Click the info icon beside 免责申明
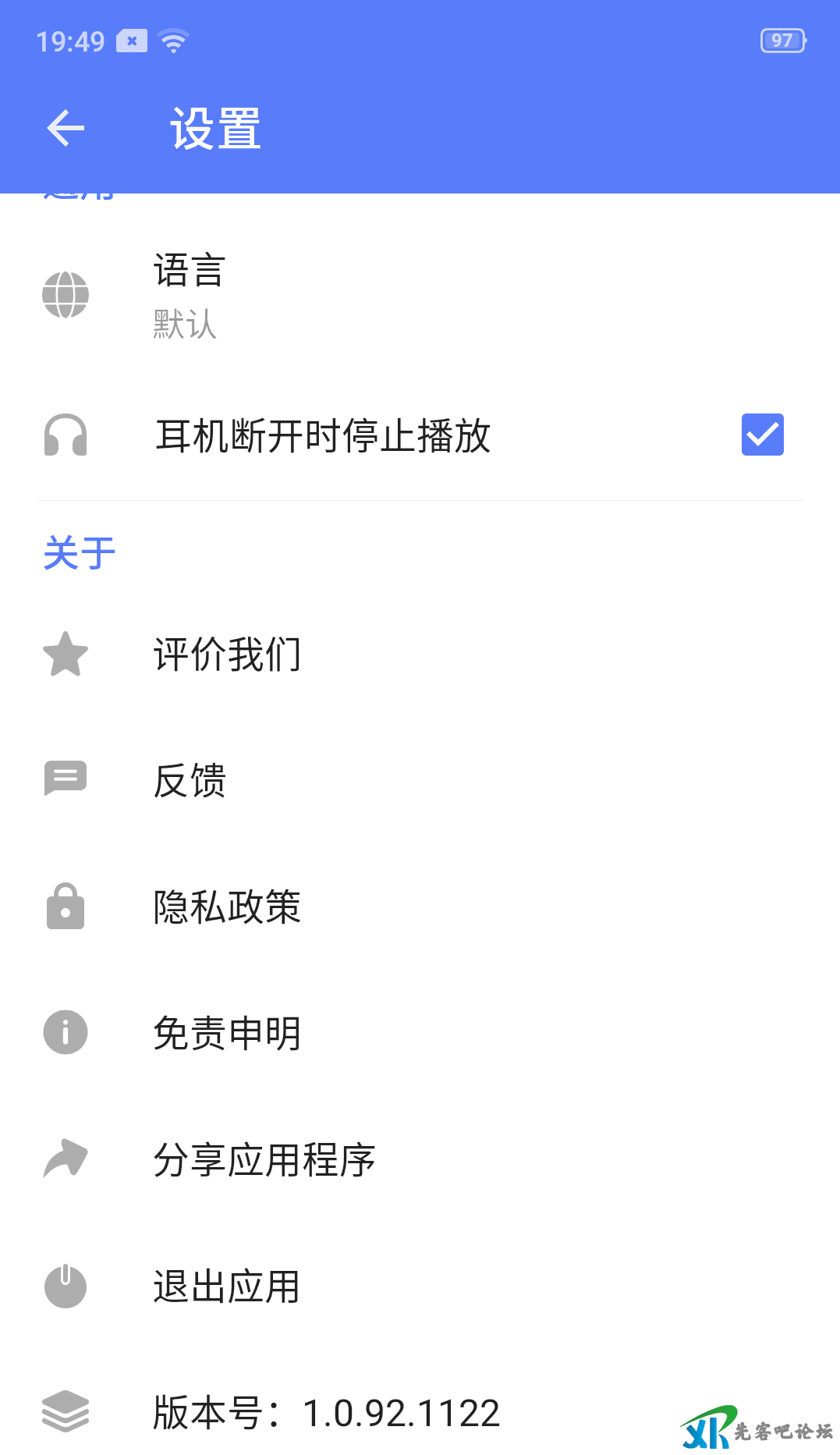The image size is (840, 1455). (65, 1032)
